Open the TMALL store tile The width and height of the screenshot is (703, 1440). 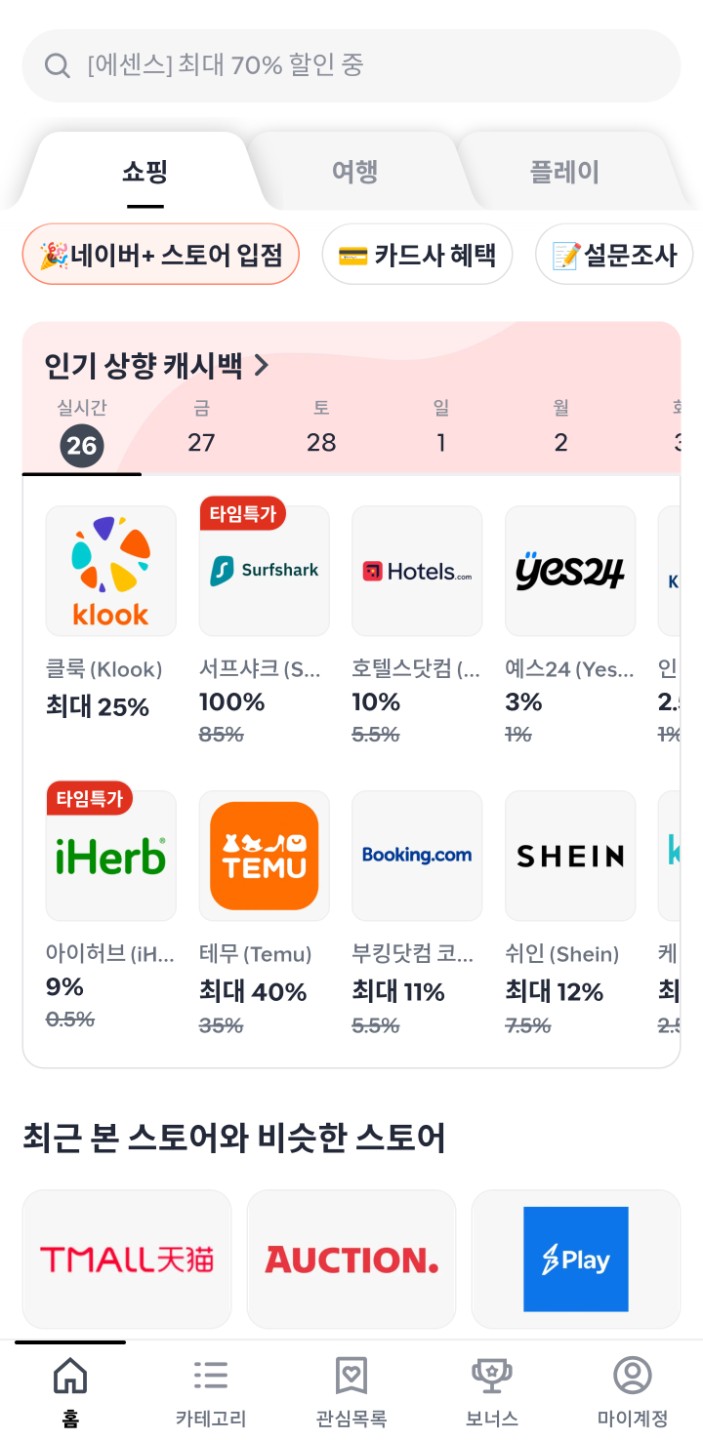[127, 1259]
